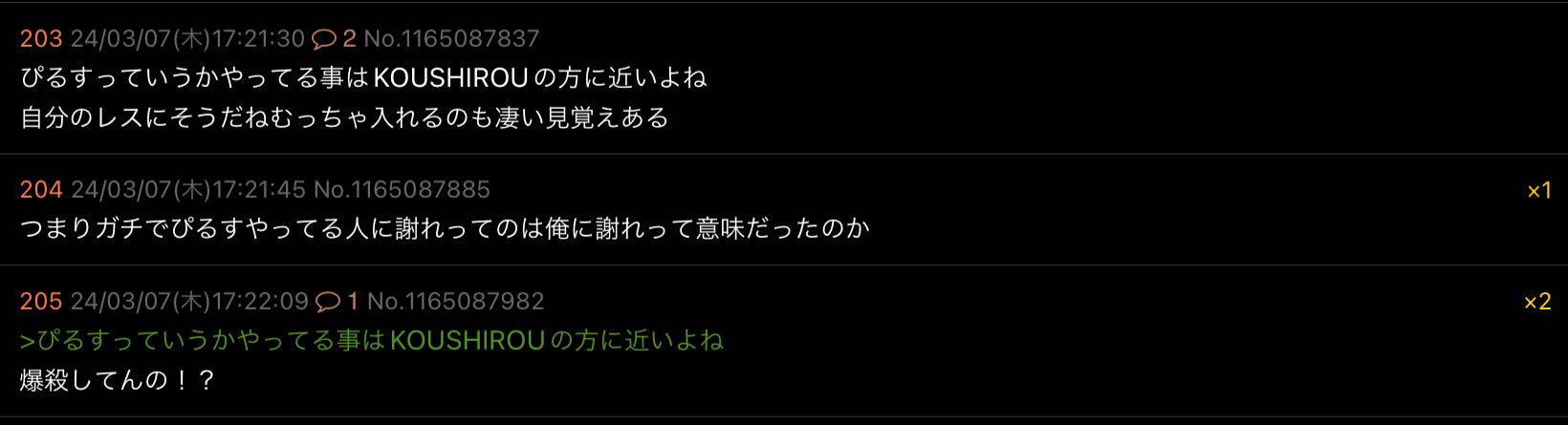
Task: Select response number 205
Action: tap(41, 301)
